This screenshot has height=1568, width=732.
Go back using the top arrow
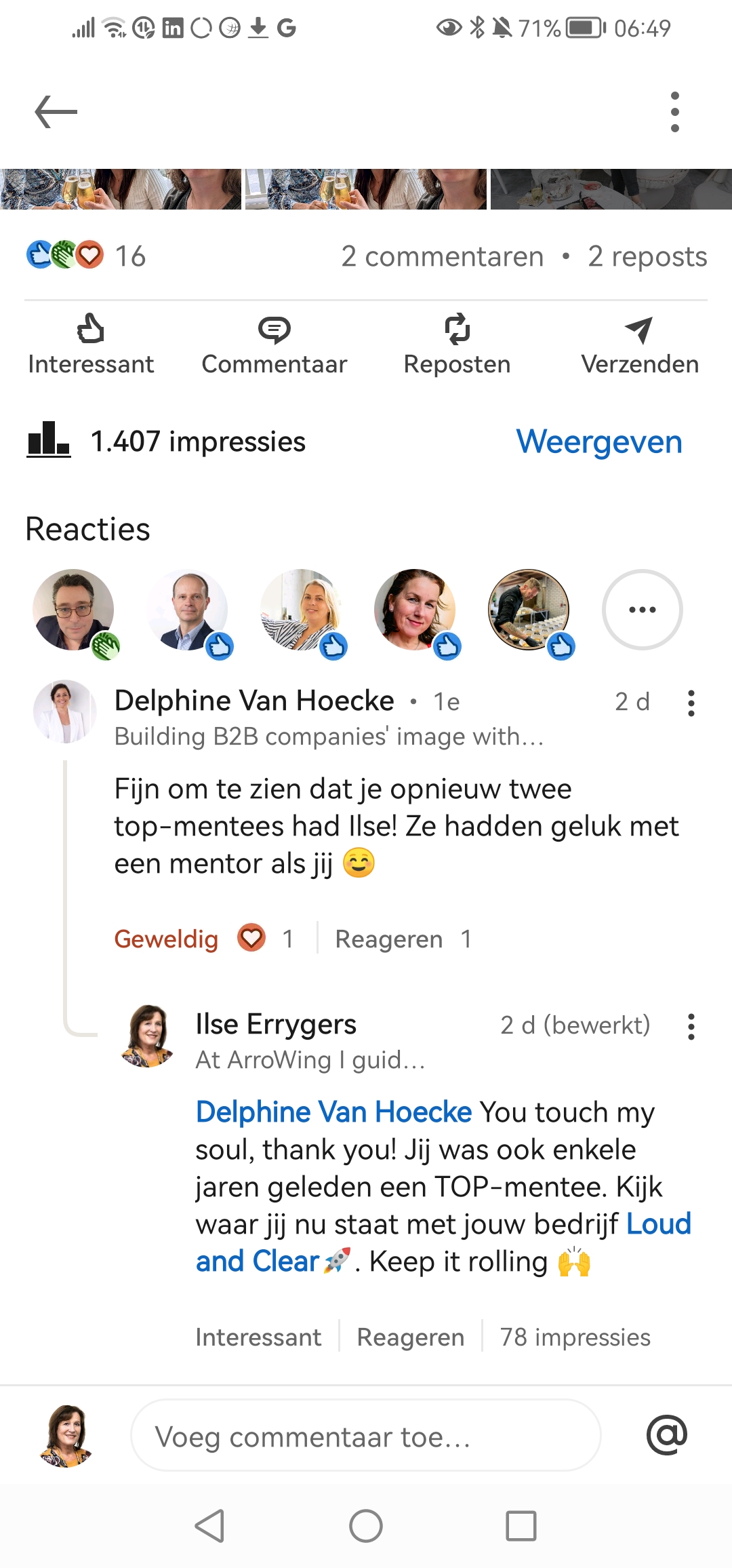point(56,112)
